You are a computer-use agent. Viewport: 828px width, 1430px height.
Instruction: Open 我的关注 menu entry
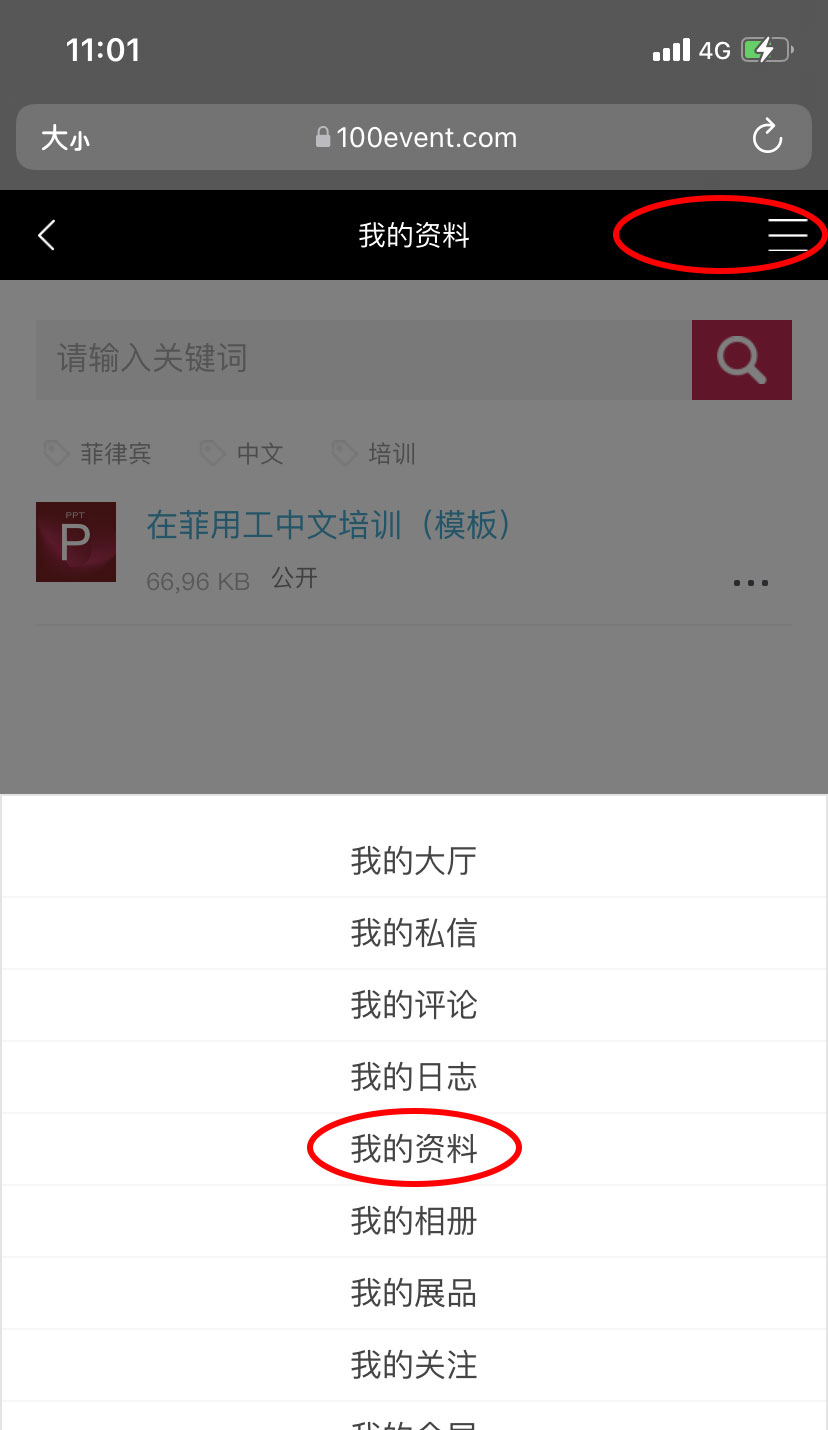pyautogui.click(x=414, y=1365)
